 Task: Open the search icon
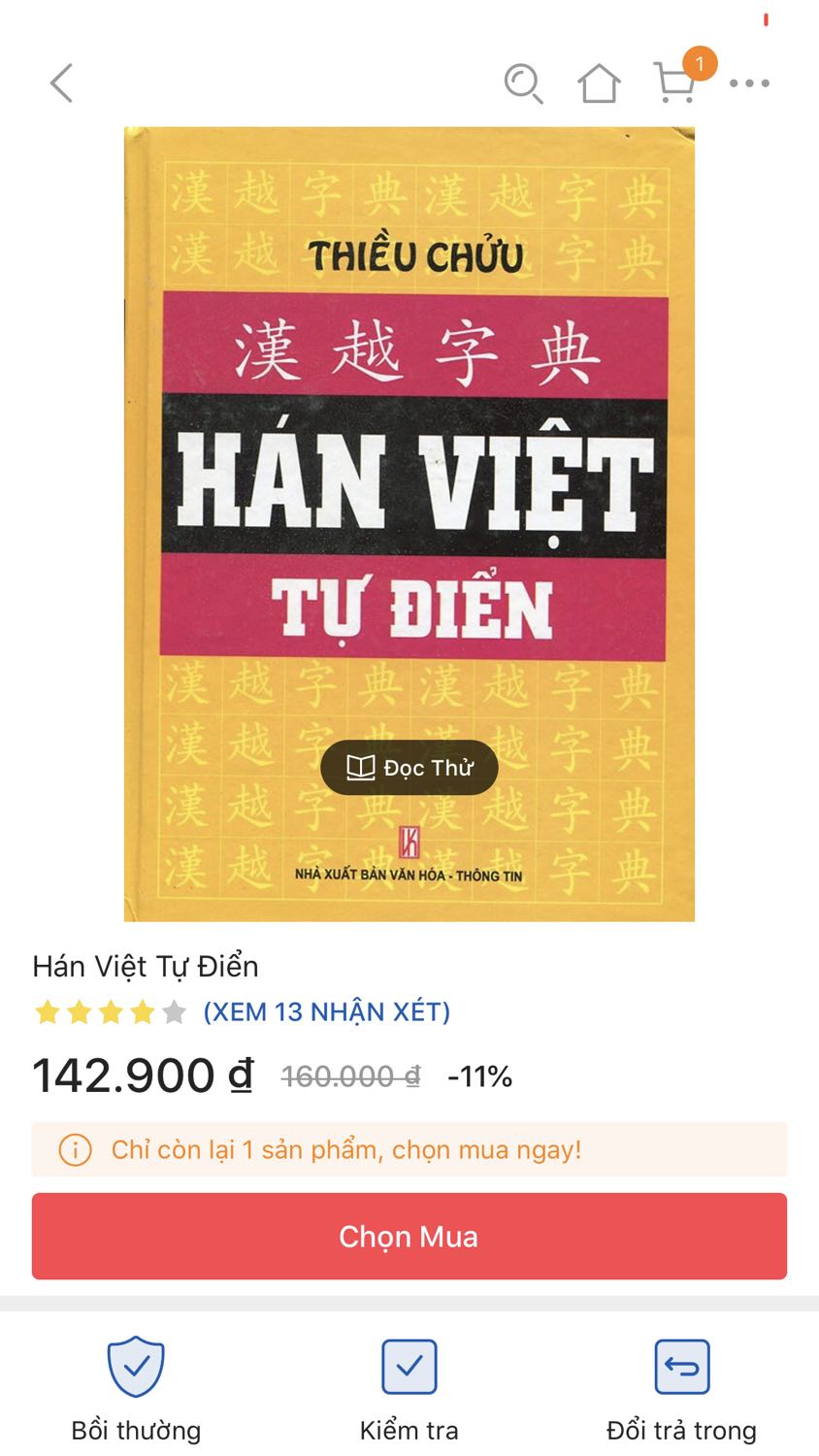[x=523, y=83]
